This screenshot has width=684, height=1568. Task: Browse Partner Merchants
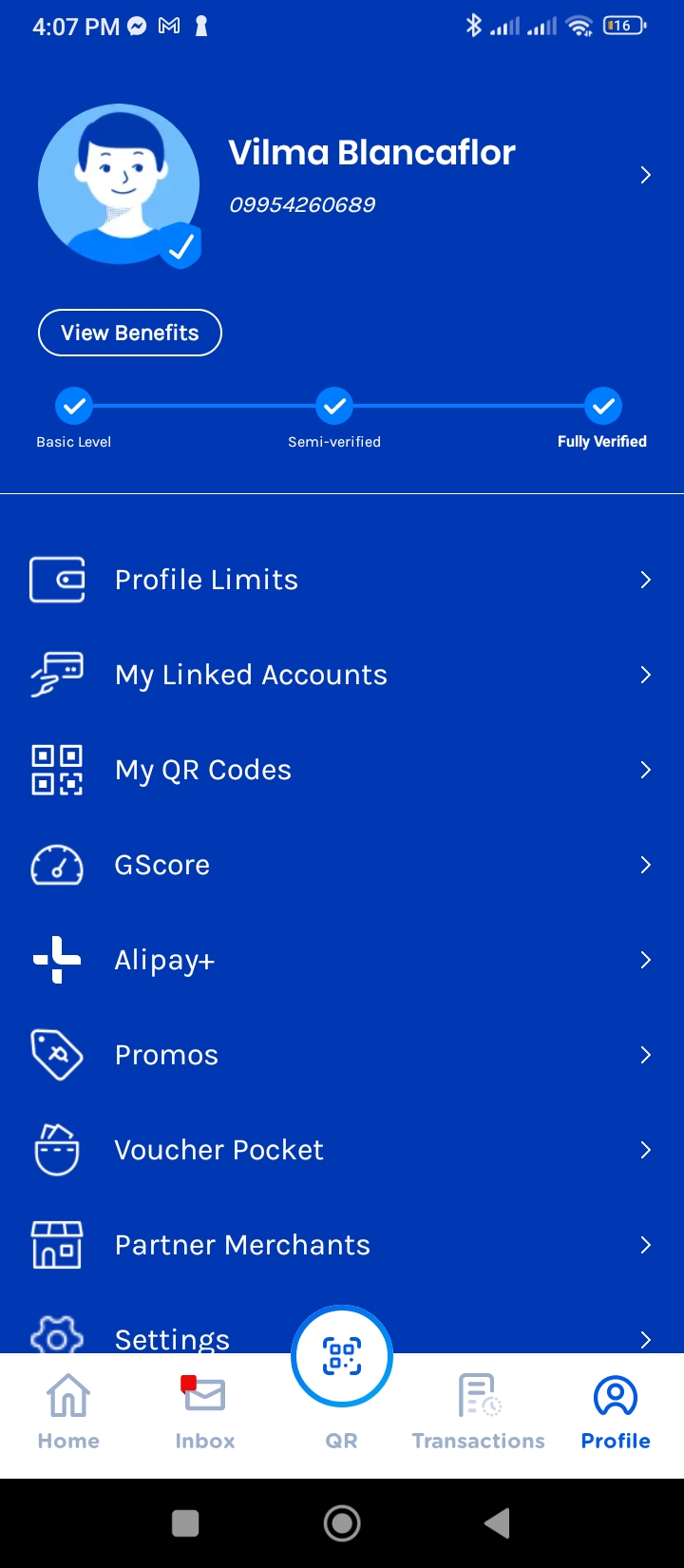(342, 1245)
